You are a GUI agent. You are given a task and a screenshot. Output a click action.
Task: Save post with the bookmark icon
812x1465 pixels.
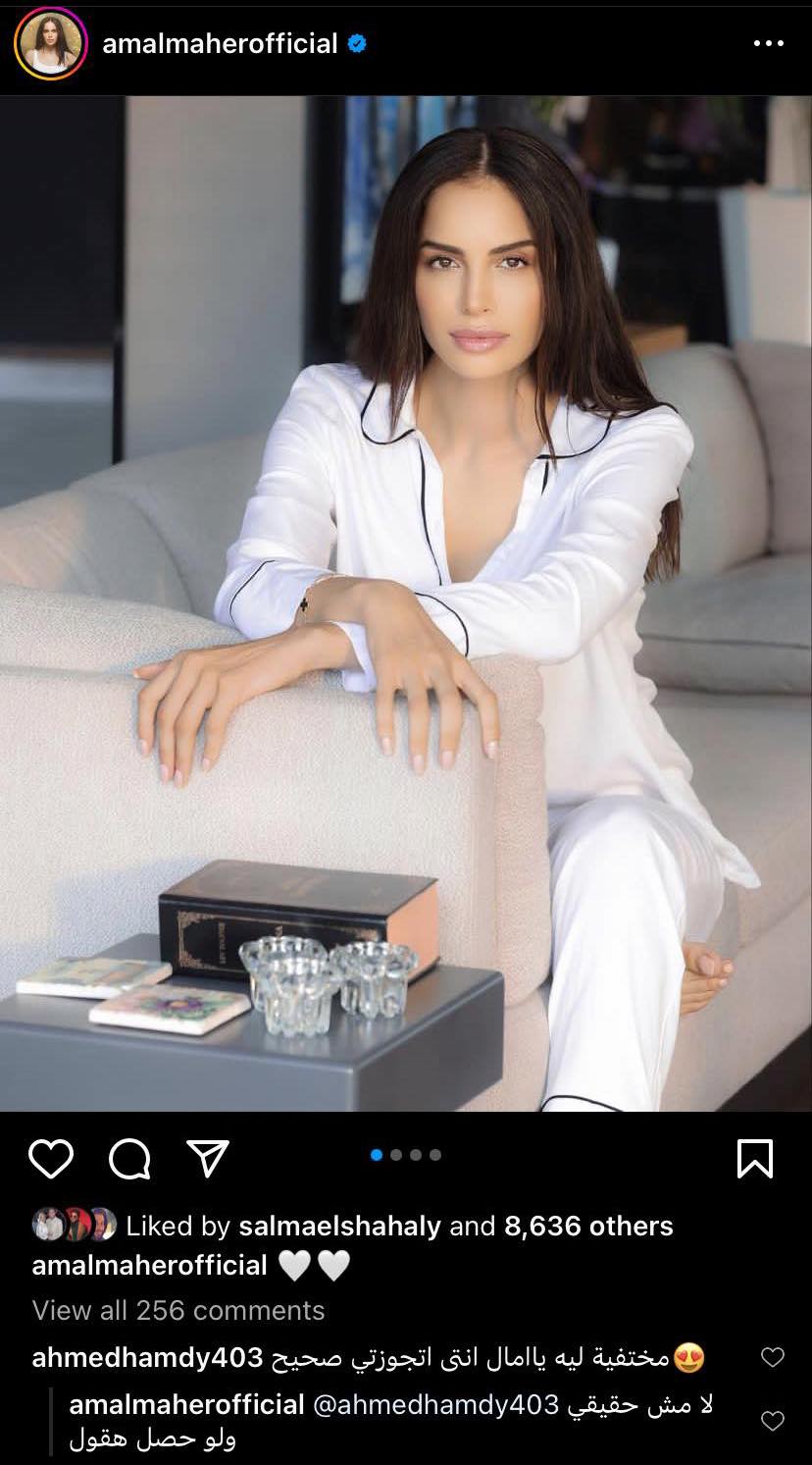(x=754, y=1159)
